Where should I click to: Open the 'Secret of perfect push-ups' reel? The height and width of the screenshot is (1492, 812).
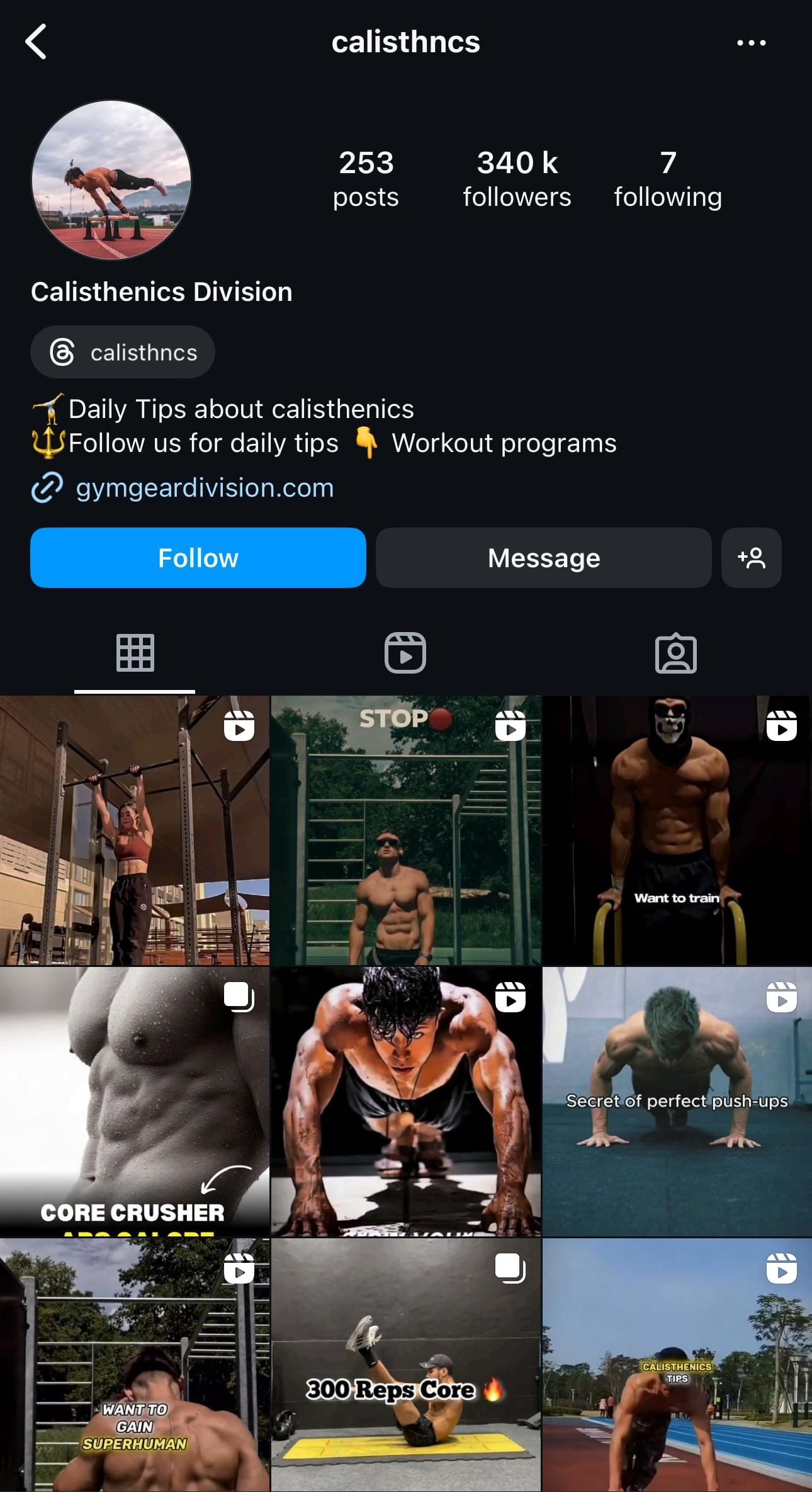point(677,1102)
